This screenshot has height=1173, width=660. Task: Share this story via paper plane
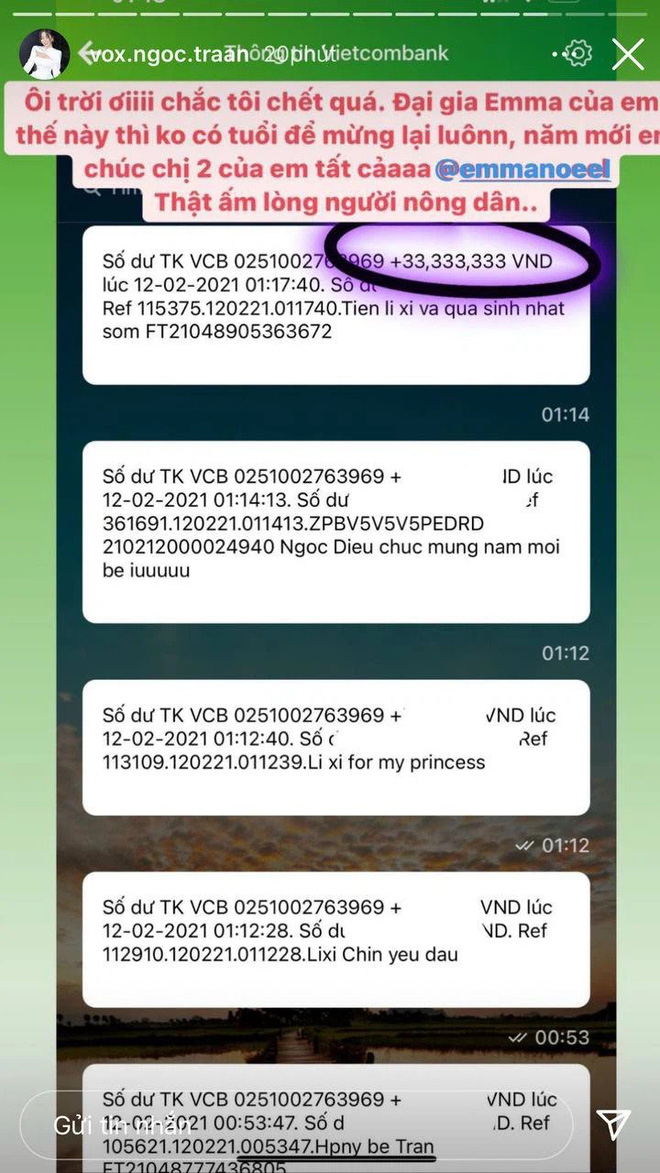coord(610,1122)
